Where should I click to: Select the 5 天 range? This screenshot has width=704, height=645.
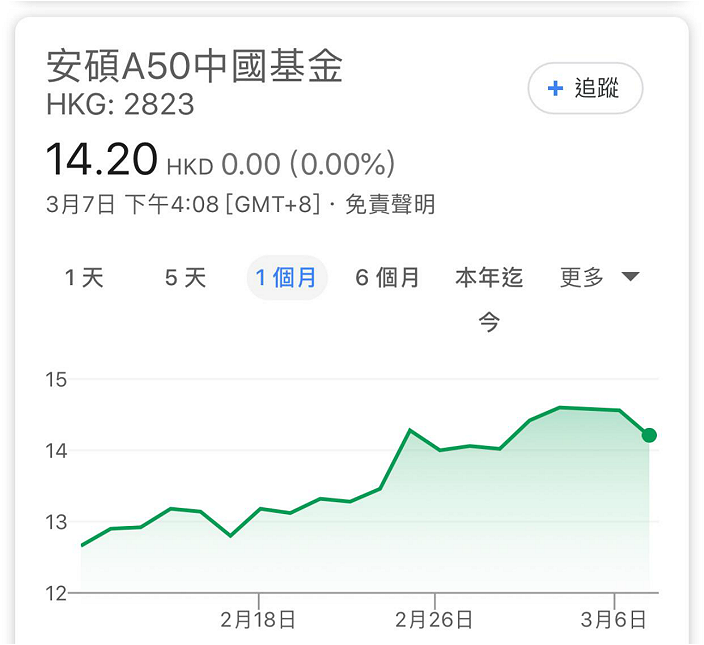pyautogui.click(x=185, y=277)
